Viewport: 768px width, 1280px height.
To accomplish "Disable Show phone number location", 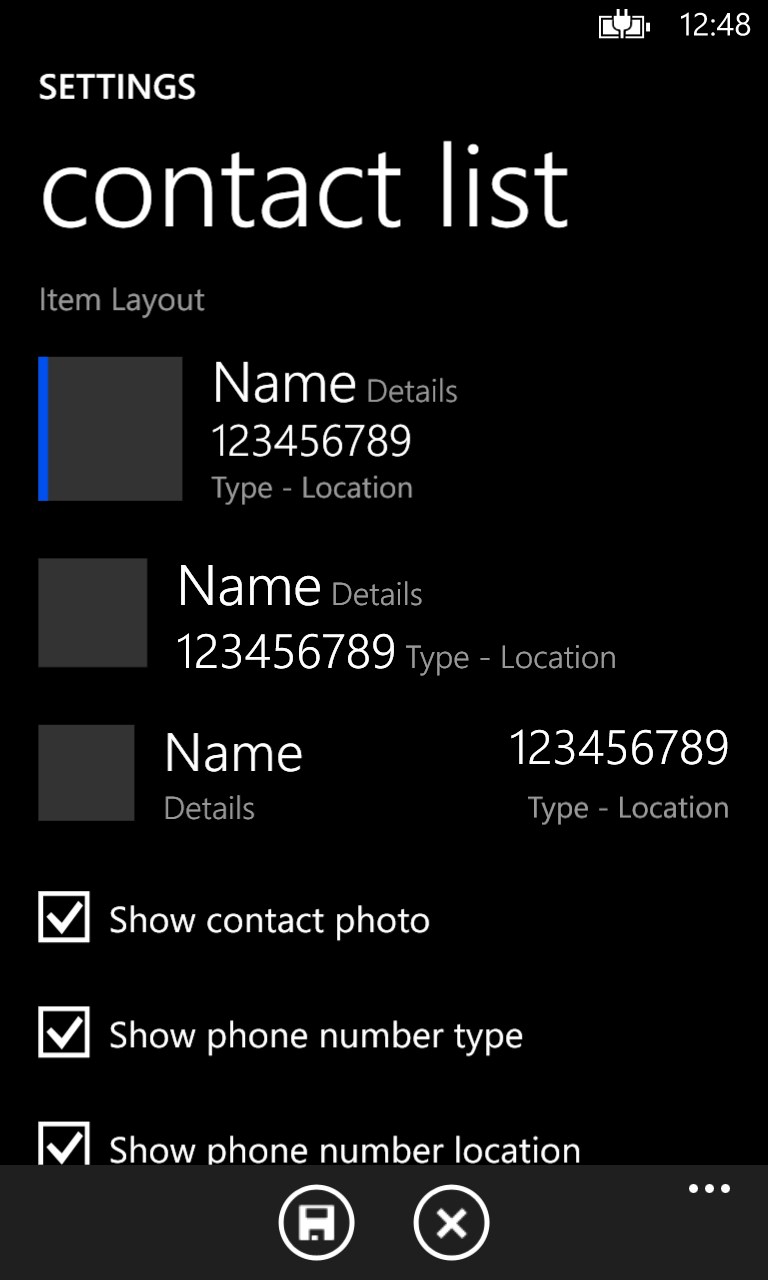I will pyautogui.click(x=64, y=1145).
